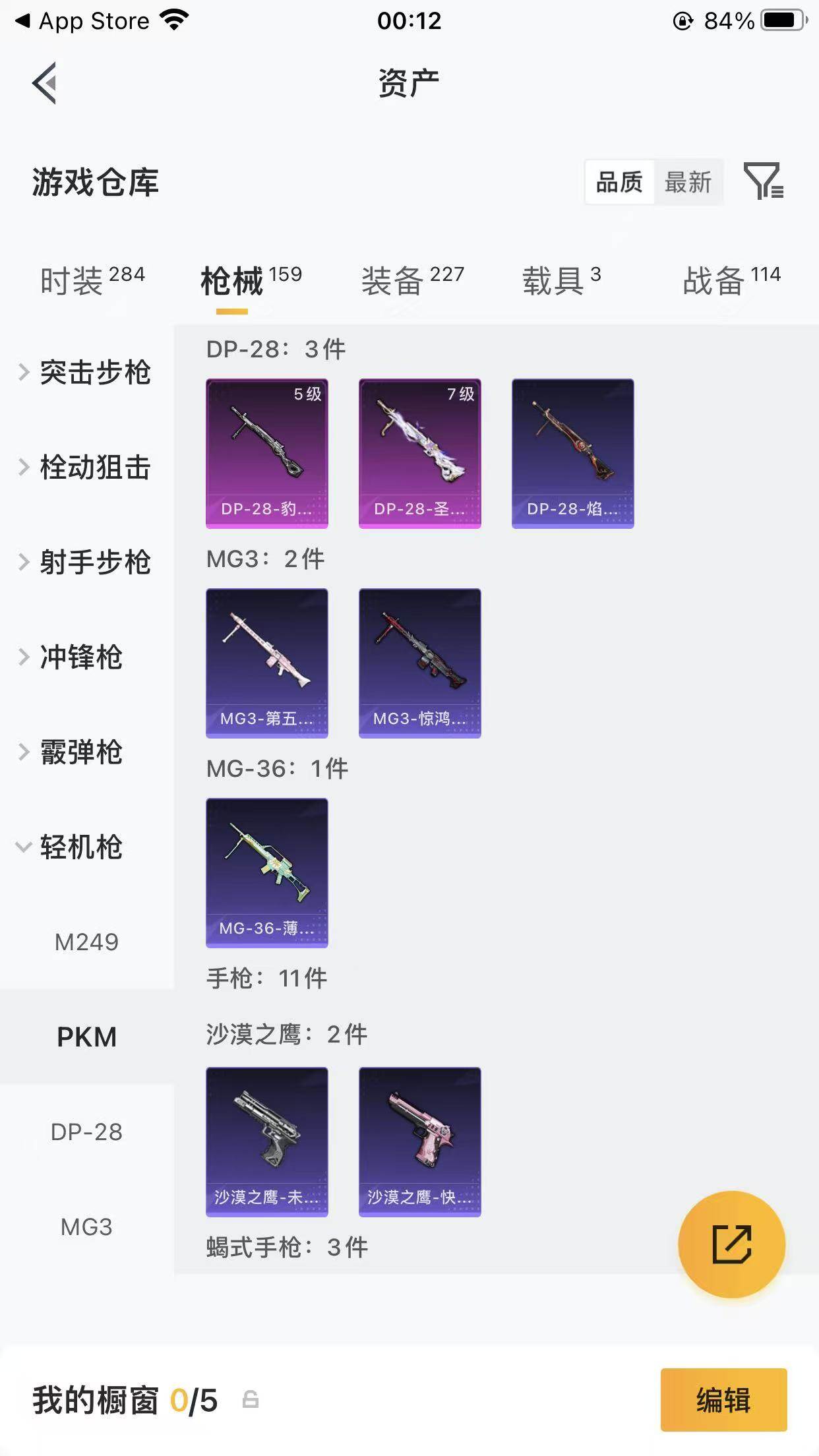
Task: Switch sorting to 品质
Action: coord(619,183)
